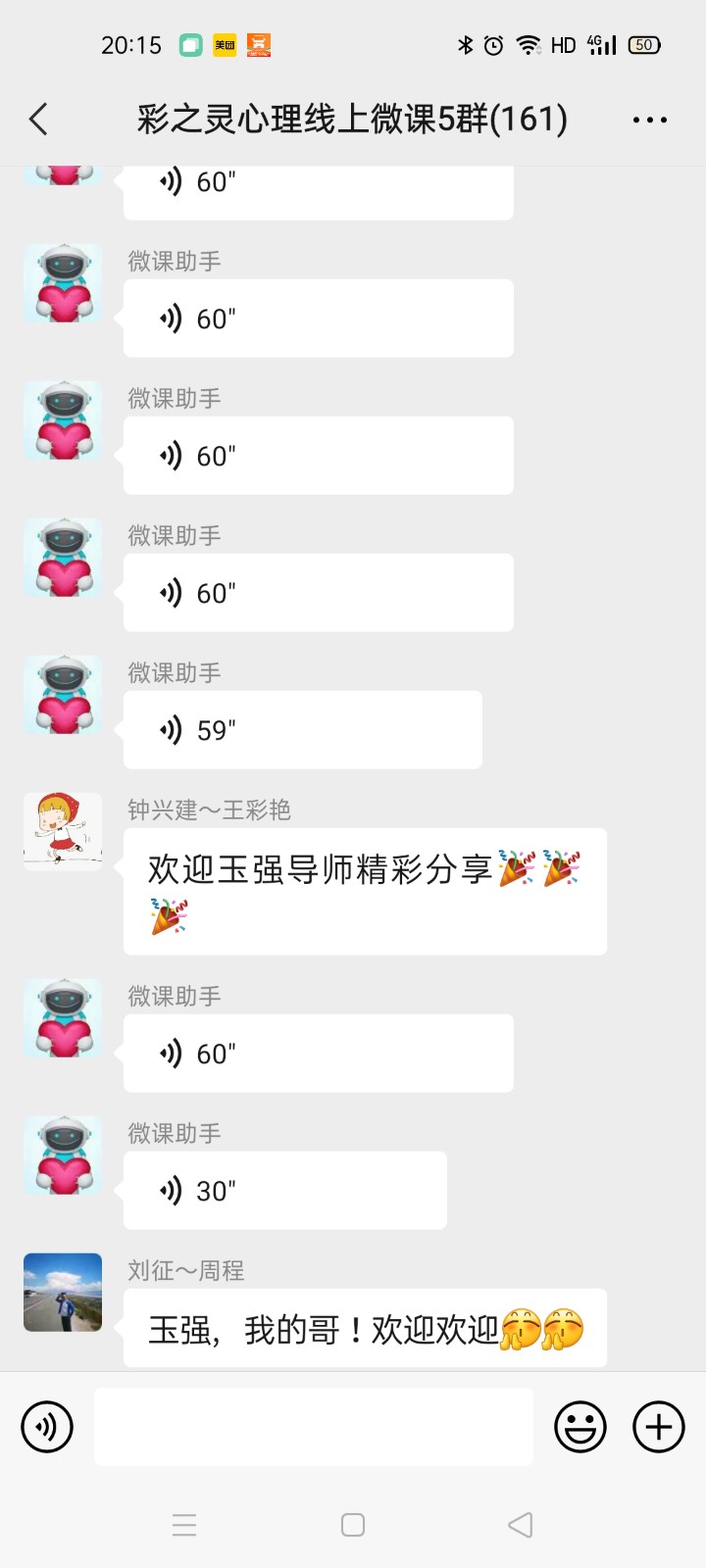
Task: Open 刘征～周程's profile avatar
Action: pyautogui.click(x=63, y=1292)
